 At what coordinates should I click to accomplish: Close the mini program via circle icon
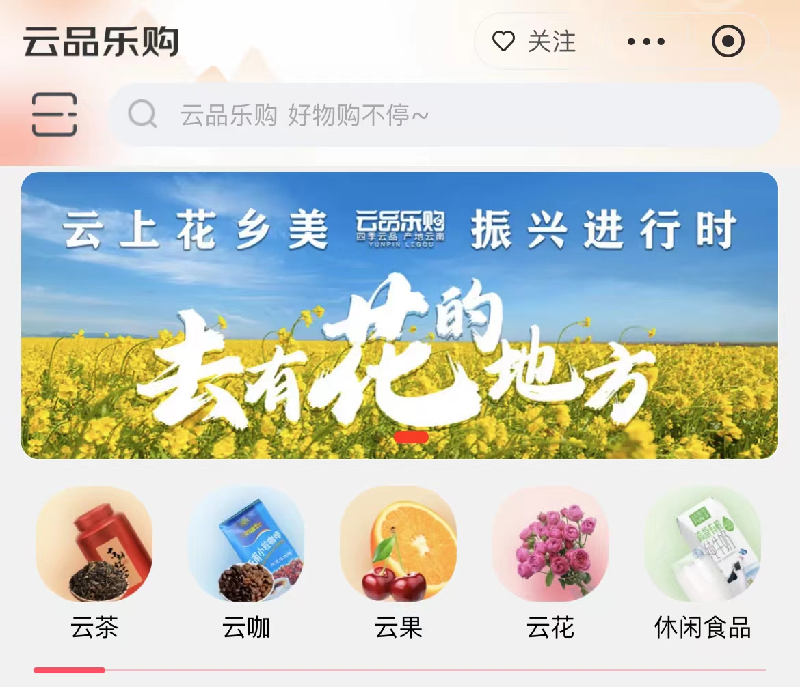click(x=727, y=42)
